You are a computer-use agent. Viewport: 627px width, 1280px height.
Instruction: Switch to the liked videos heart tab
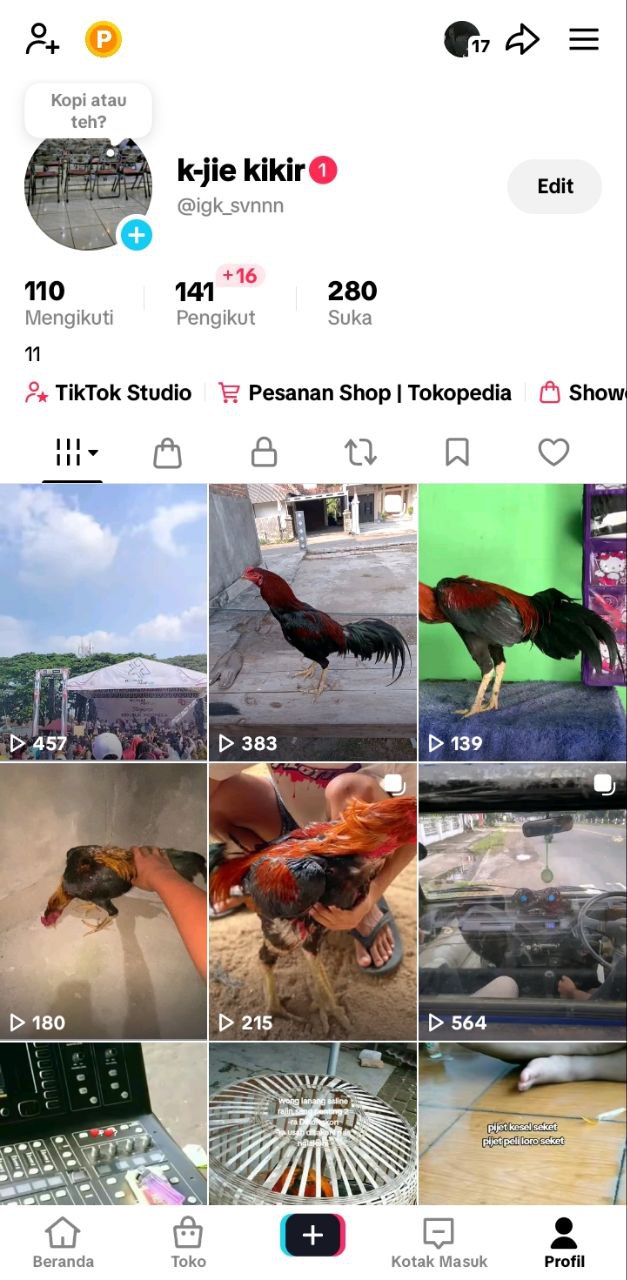pyautogui.click(x=554, y=453)
